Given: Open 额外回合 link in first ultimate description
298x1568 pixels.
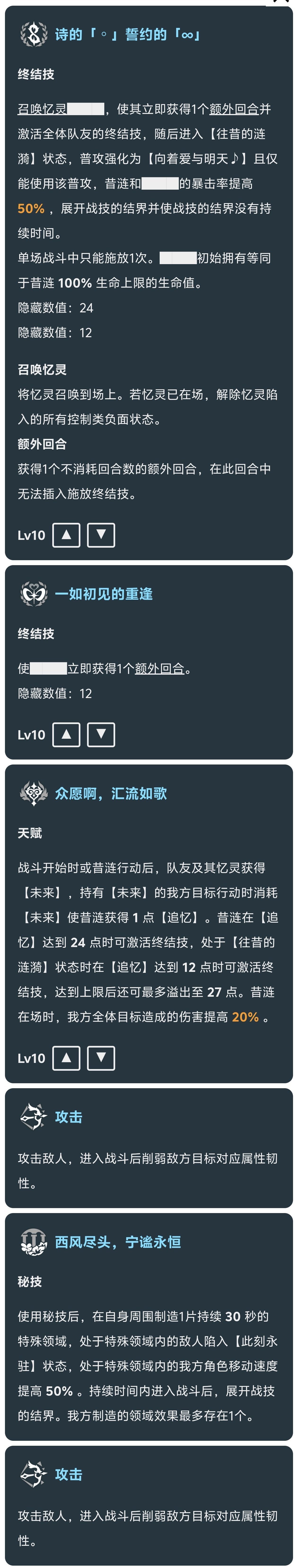Looking at the screenshot, I should click(x=234, y=109).
